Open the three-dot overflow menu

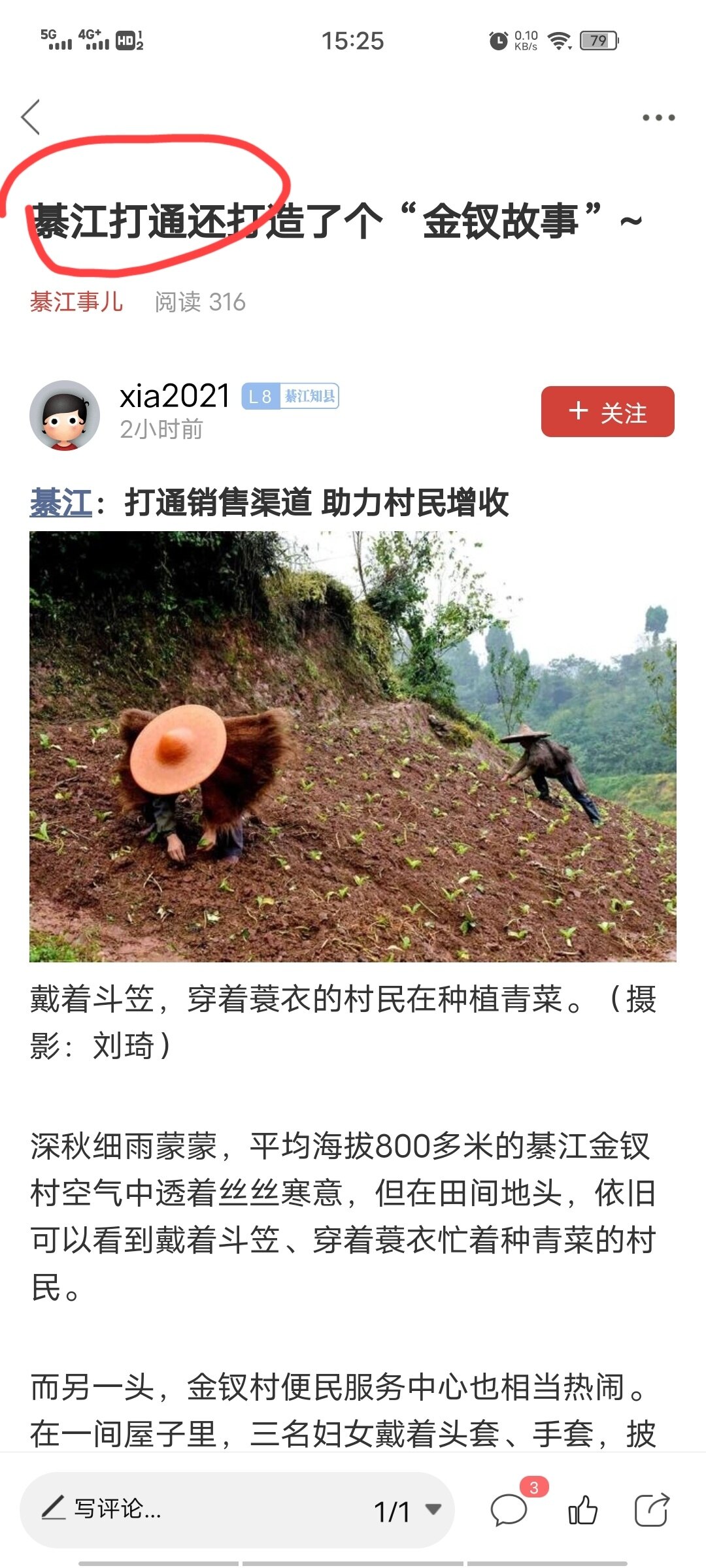[x=658, y=118]
